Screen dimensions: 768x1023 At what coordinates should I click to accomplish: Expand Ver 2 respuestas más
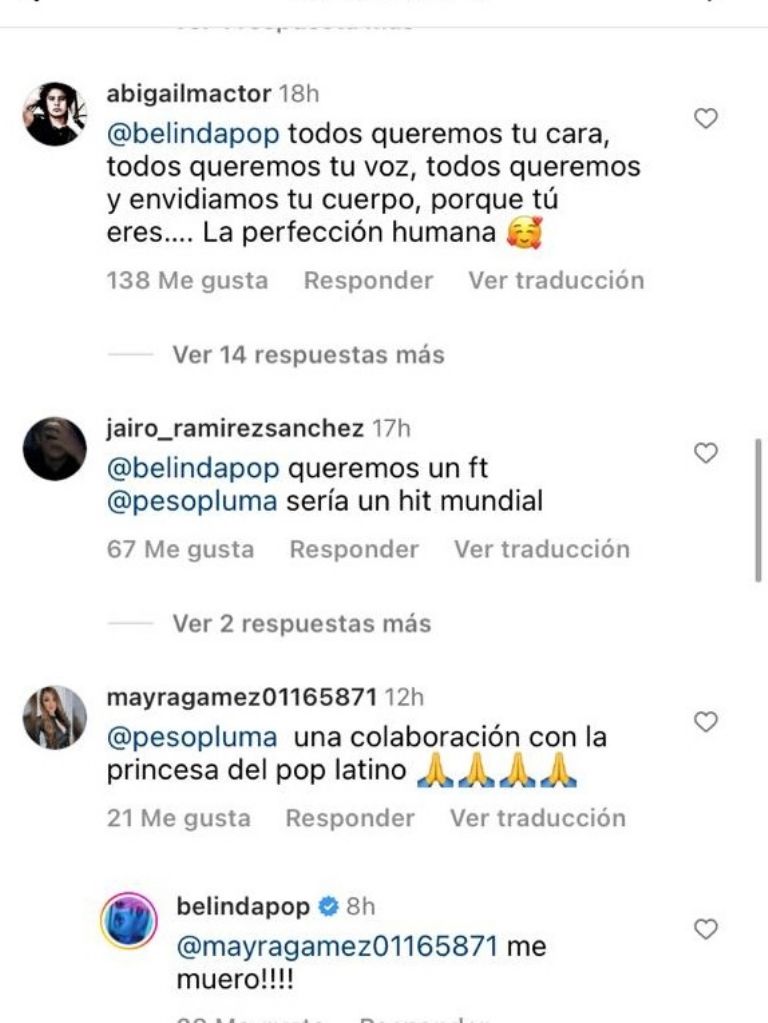[301, 624]
